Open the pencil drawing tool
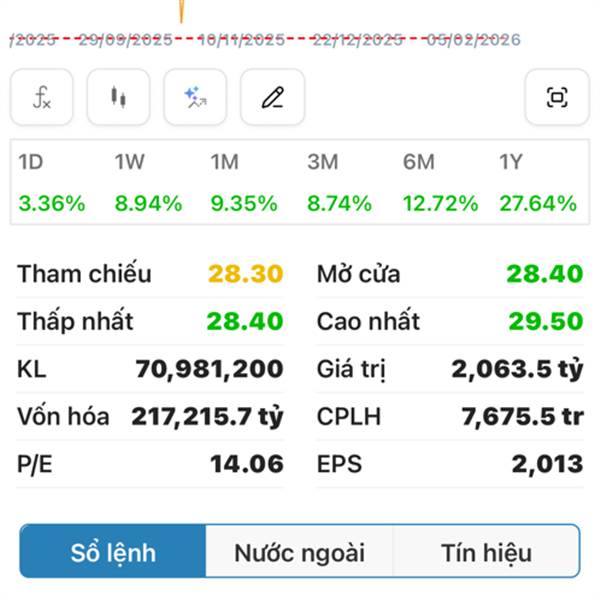The image size is (600, 600). point(273,97)
